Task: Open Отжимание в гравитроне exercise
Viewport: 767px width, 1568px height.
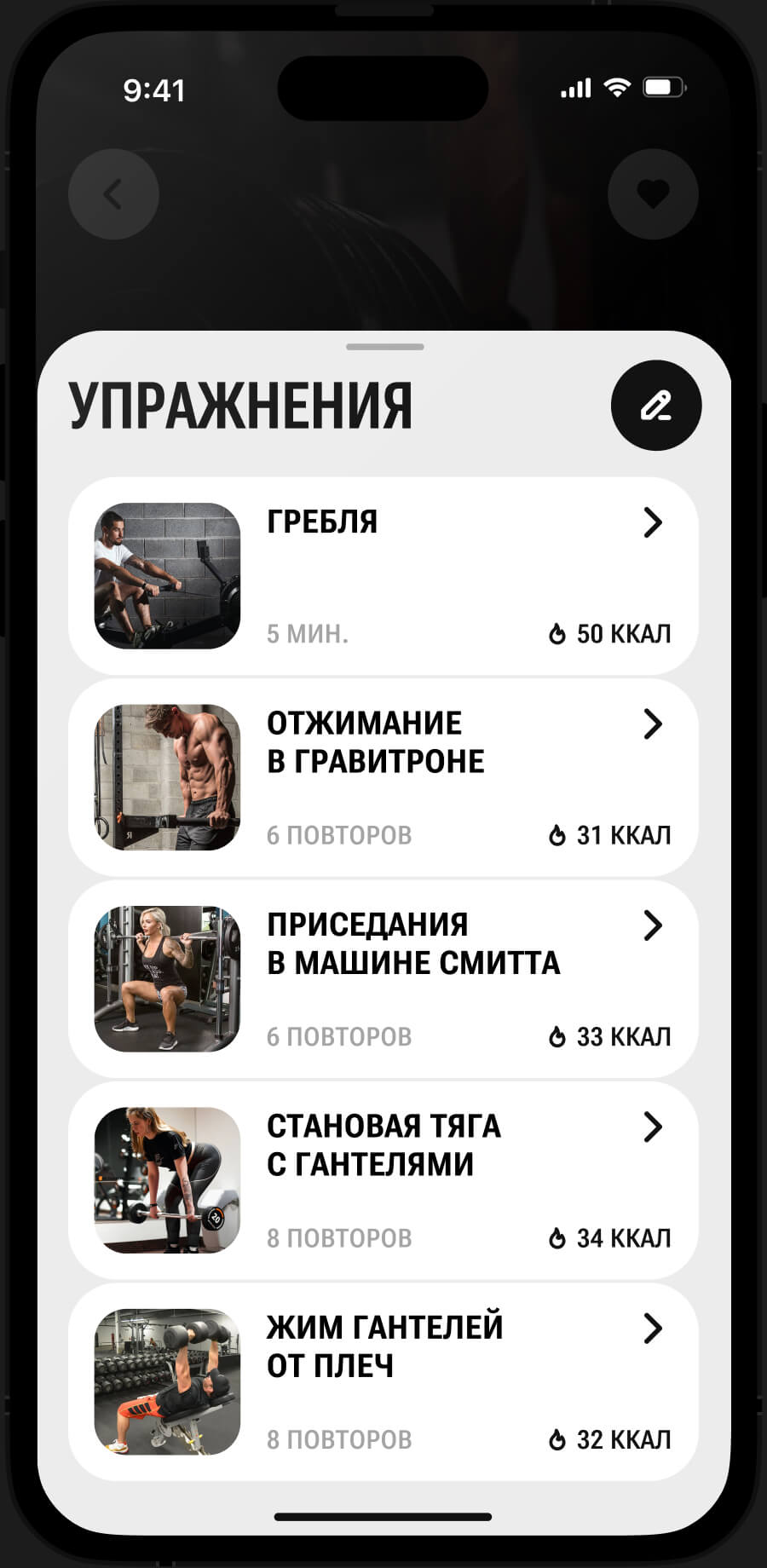Action: coord(383,777)
